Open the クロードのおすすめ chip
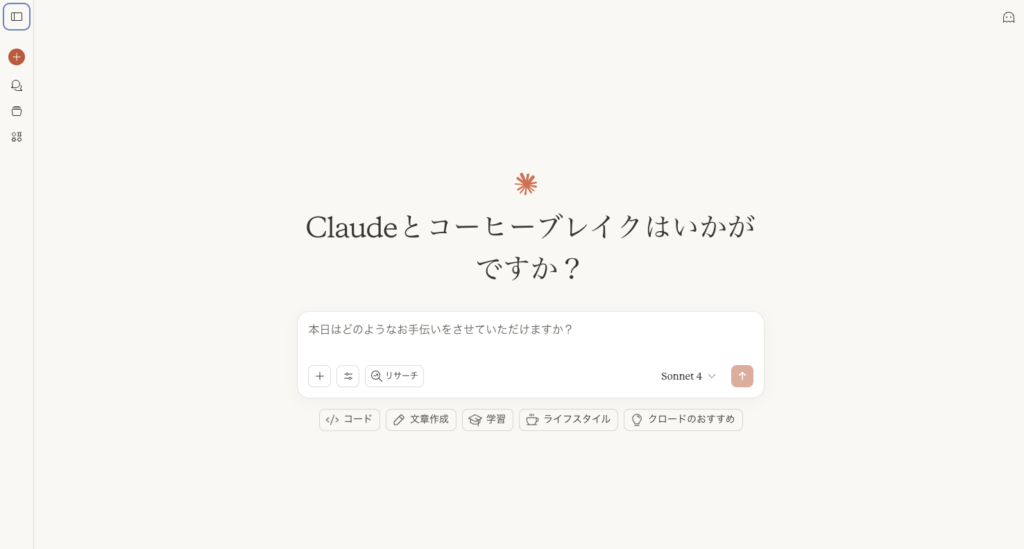Viewport: 1024px width, 549px height. click(x=683, y=420)
